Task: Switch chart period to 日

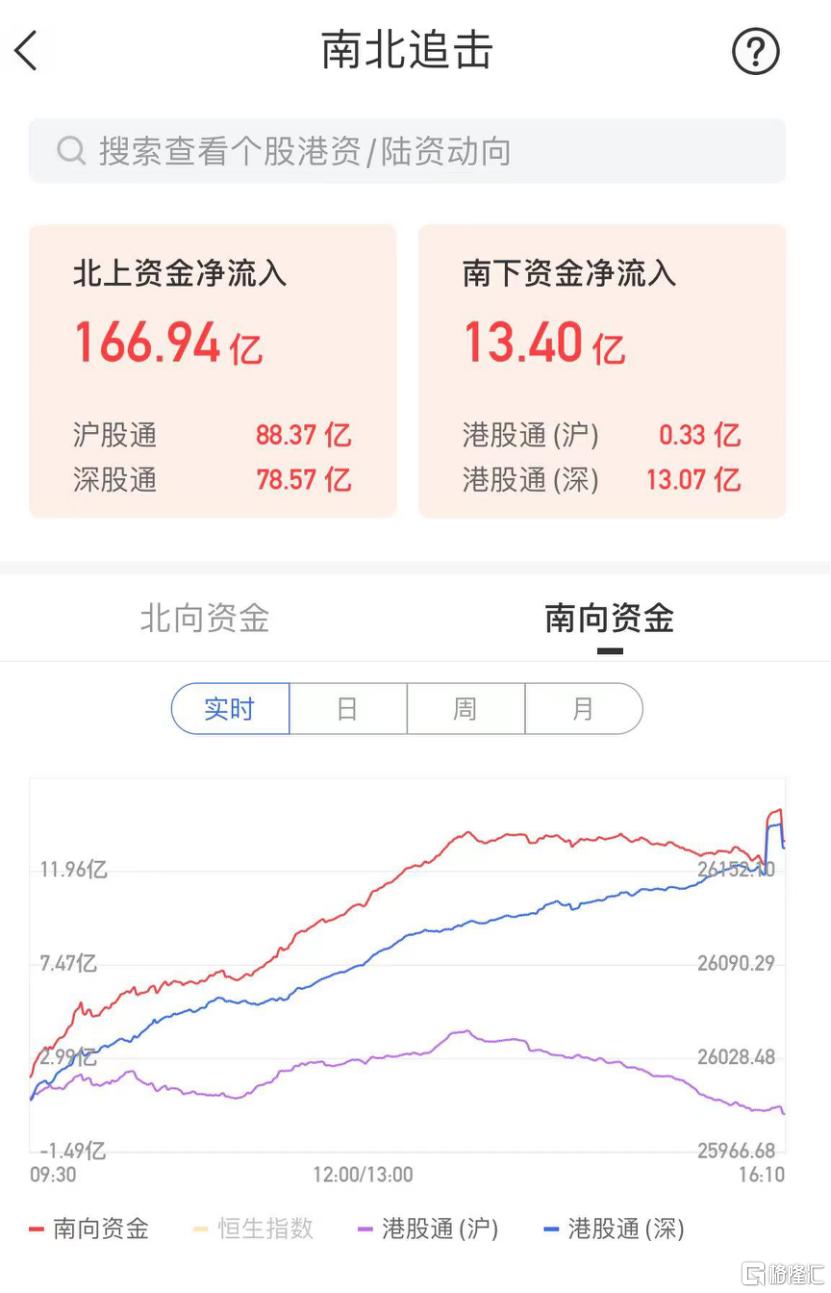Action: 347,709
